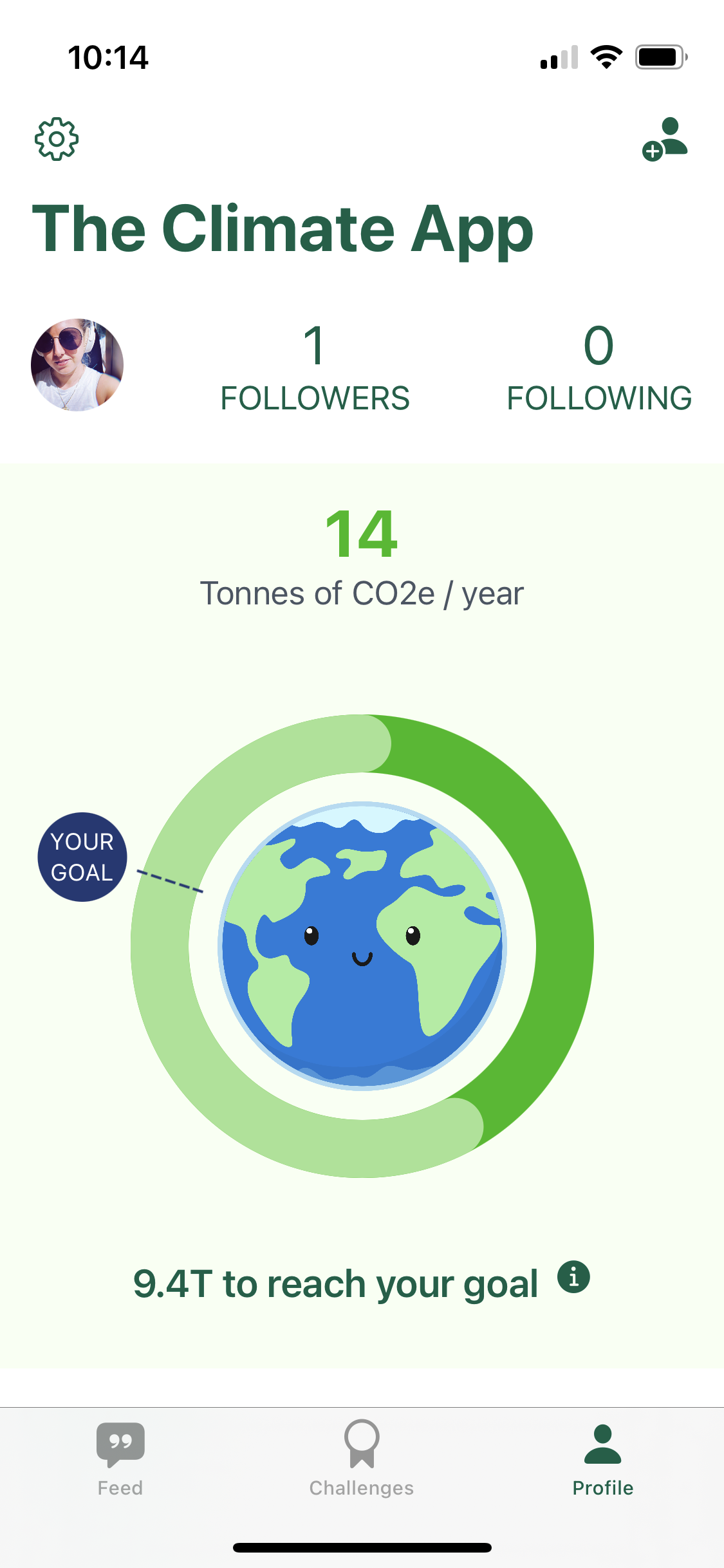The image size is (724, 1568).
Task: Tap the add friend icon
Action: click(665, 139)
